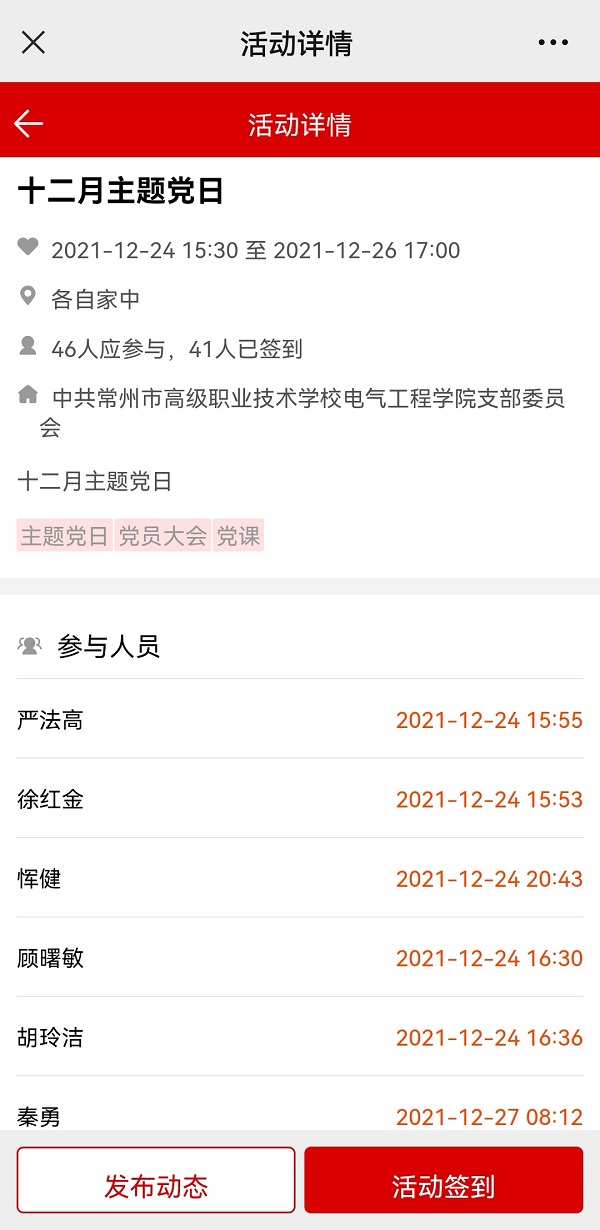Close the mini program with the X icon
This screenshot has height=1230, width=600.
pyautogui.click(x=33, y=42)
